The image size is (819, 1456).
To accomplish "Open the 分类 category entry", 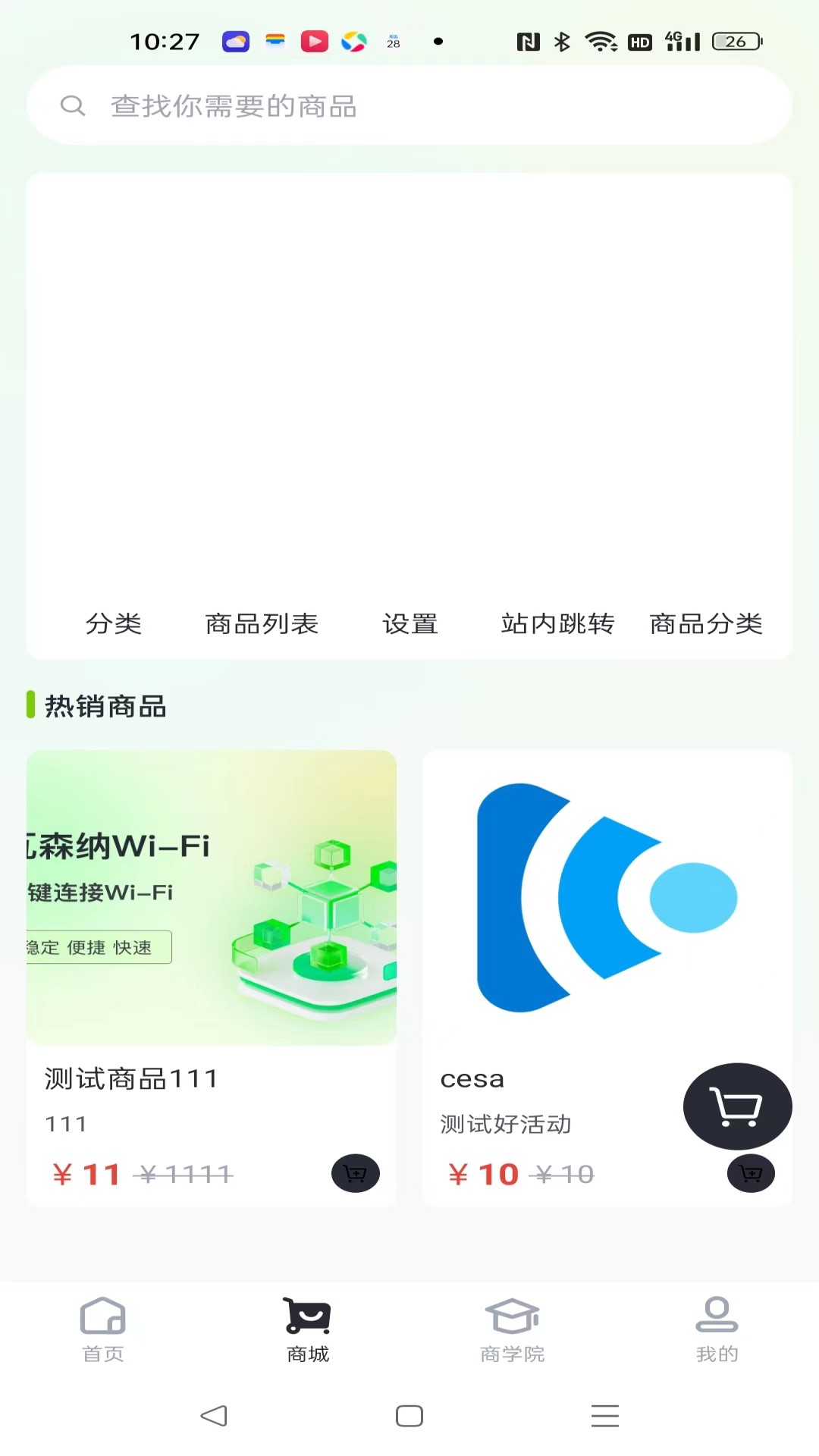I will 115,624.
